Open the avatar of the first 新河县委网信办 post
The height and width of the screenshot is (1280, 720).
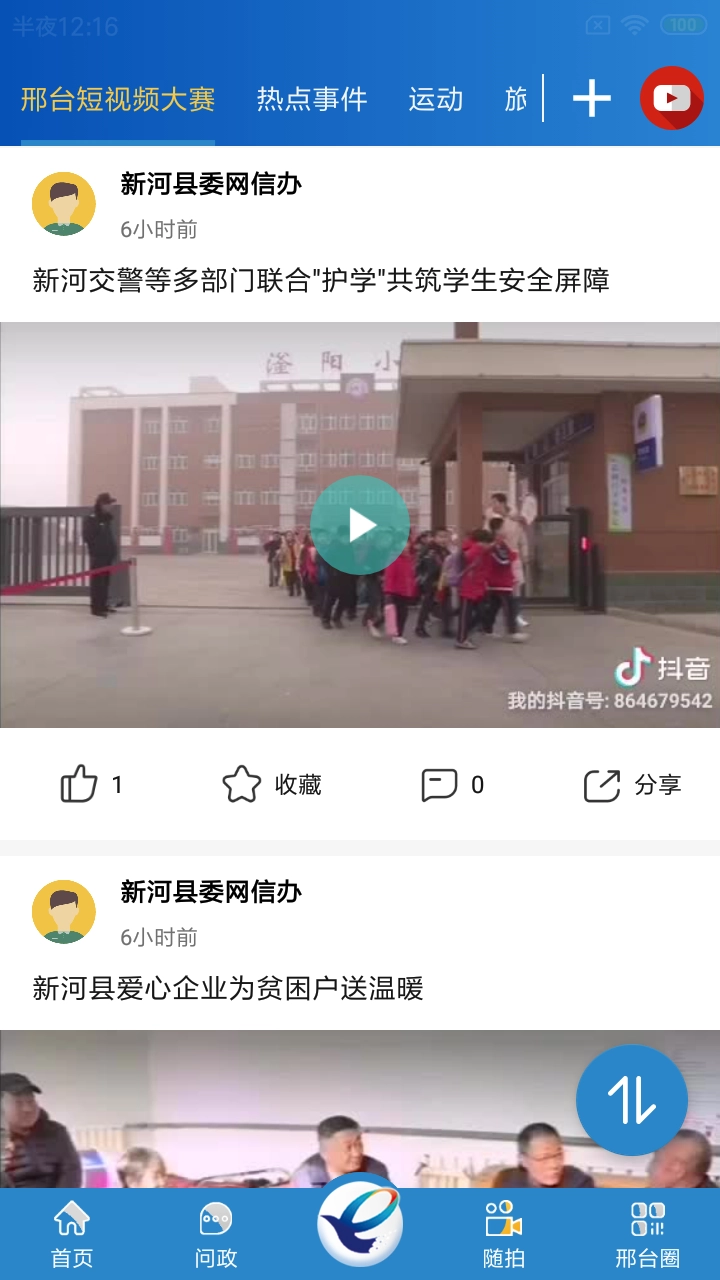64,204
